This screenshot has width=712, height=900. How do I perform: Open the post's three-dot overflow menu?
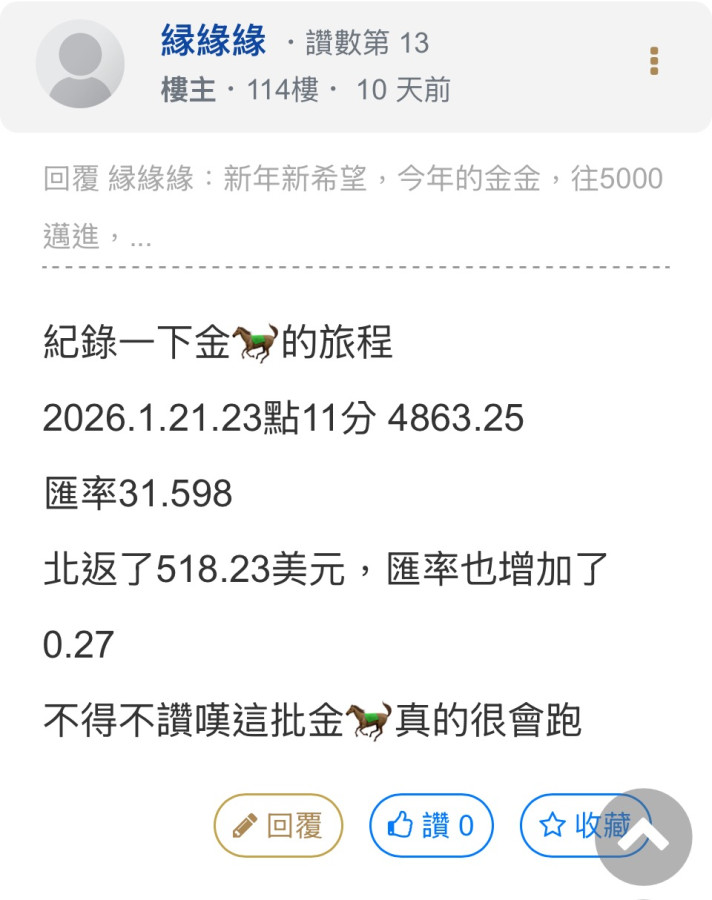(654, 61)
